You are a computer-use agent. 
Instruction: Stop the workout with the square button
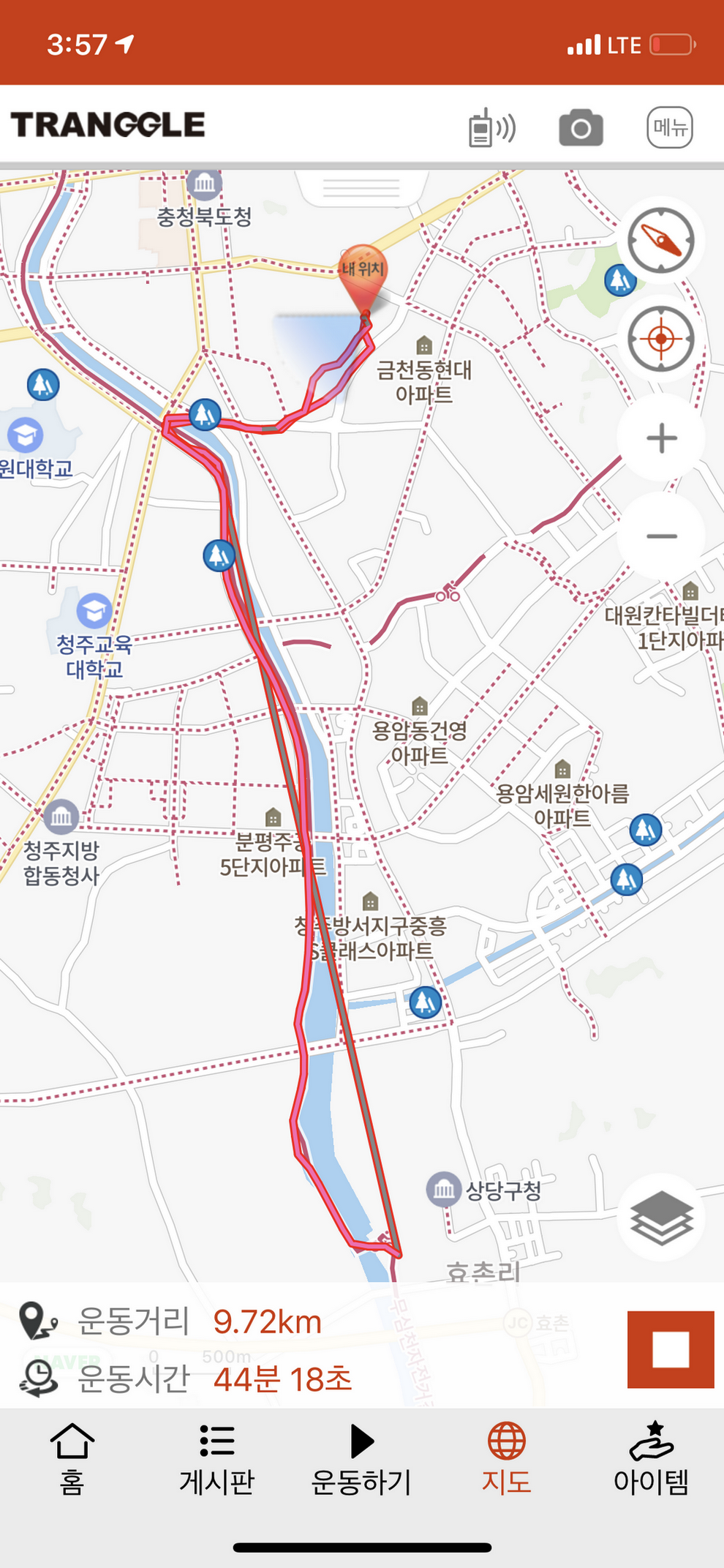click(670, 1349)
